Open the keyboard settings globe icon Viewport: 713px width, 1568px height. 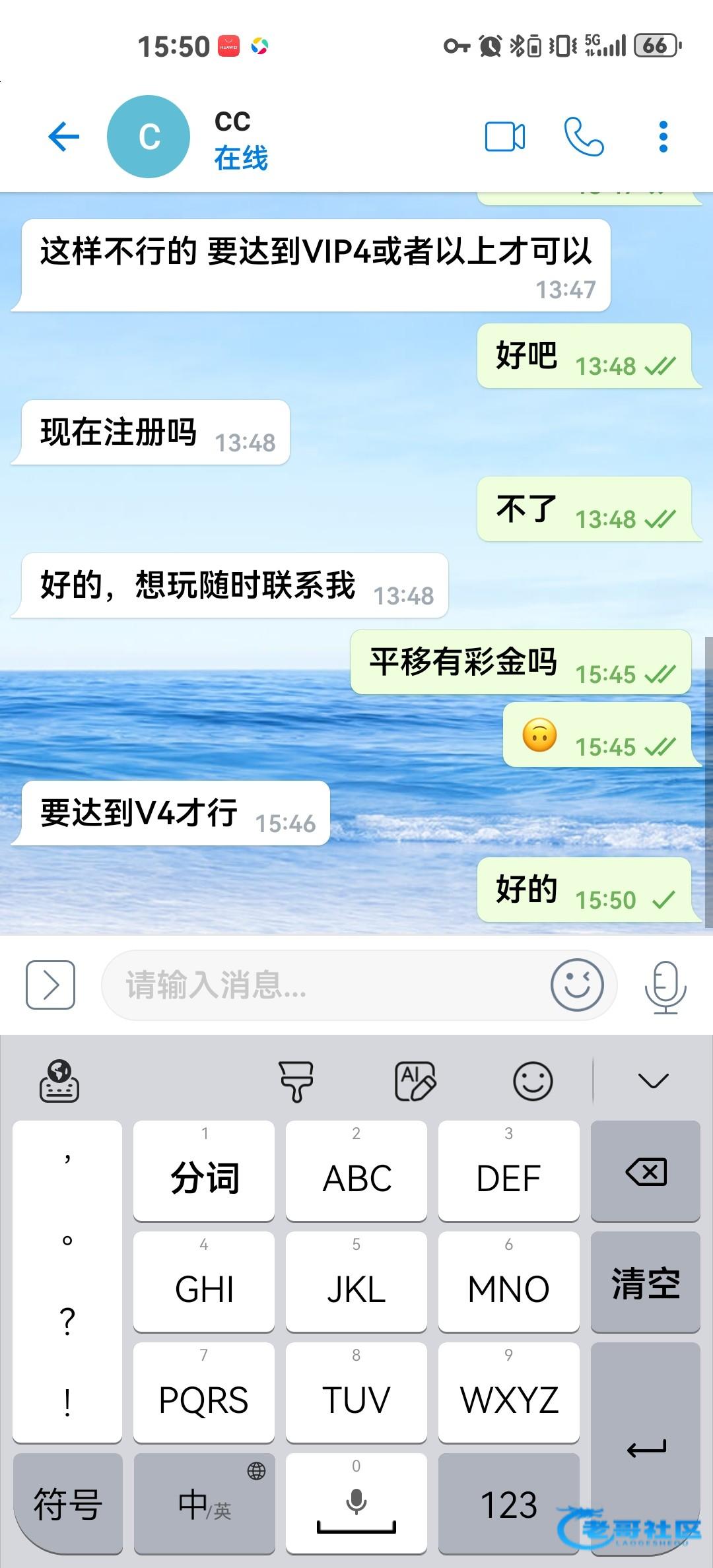tap(59, 1081)
